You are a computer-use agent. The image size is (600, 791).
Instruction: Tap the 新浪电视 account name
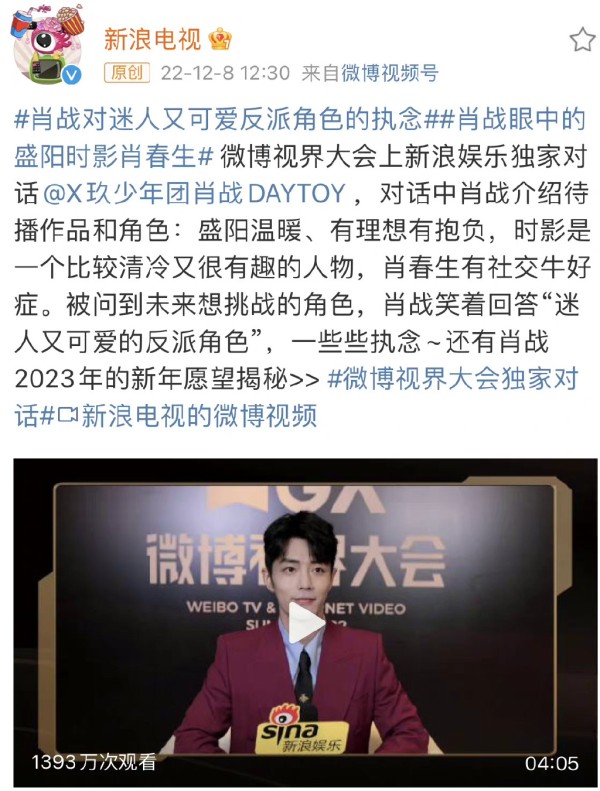[153, 40]
